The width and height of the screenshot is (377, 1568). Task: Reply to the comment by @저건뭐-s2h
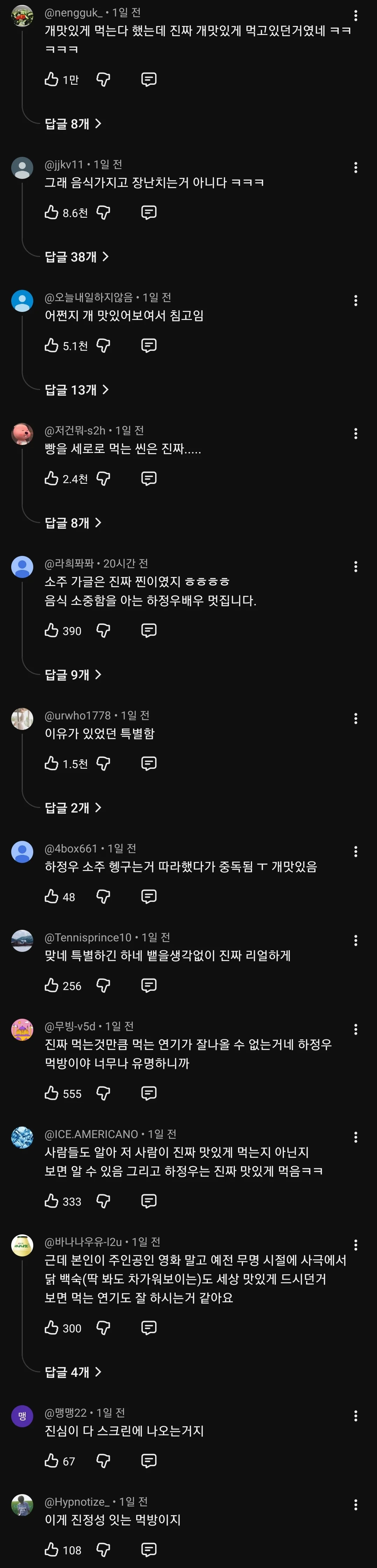coord(149,479)
